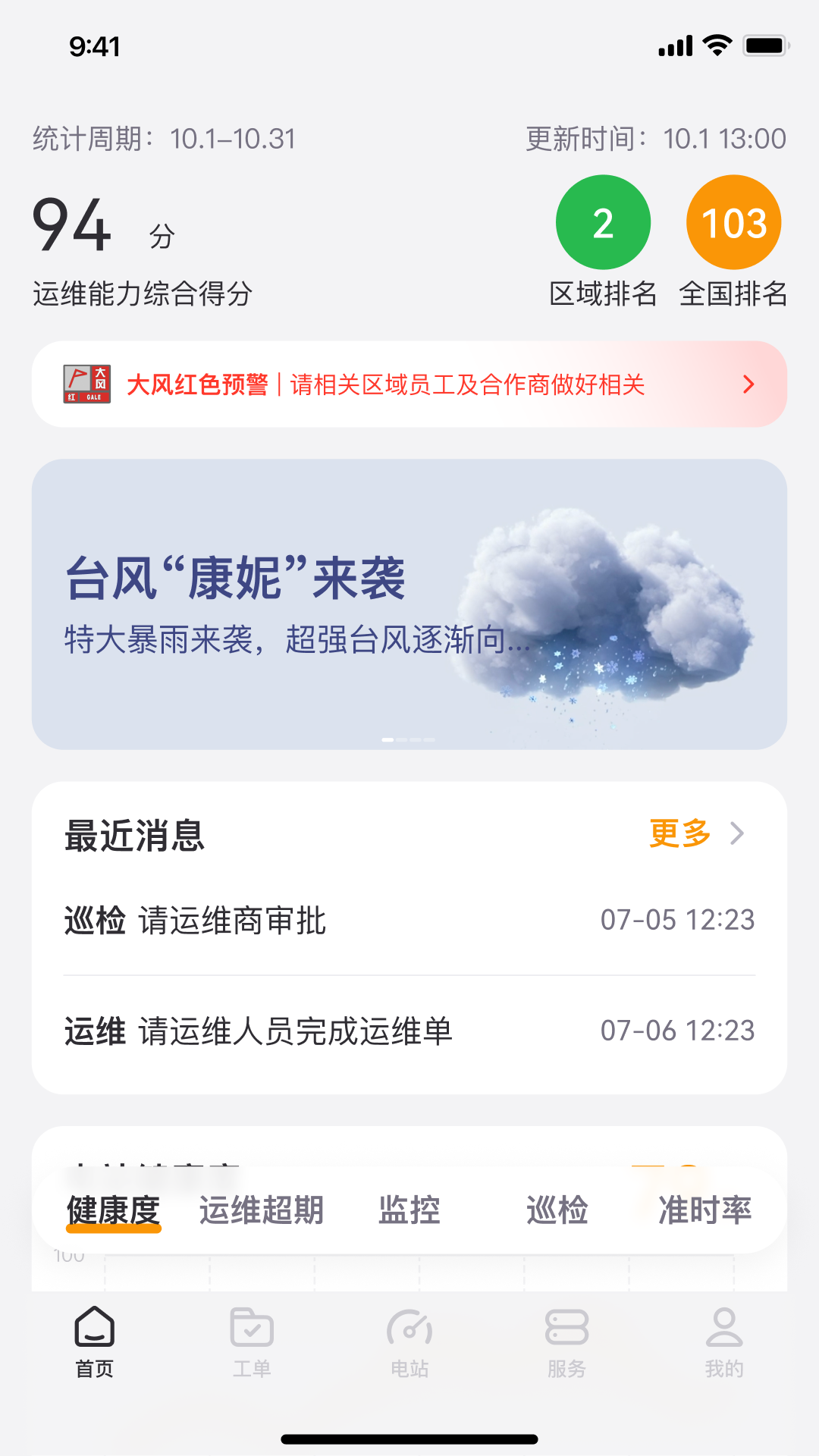This screenshot has height=1456, width=819.
Task: Select the 巡检 tab
Action: coord(556,1209)
